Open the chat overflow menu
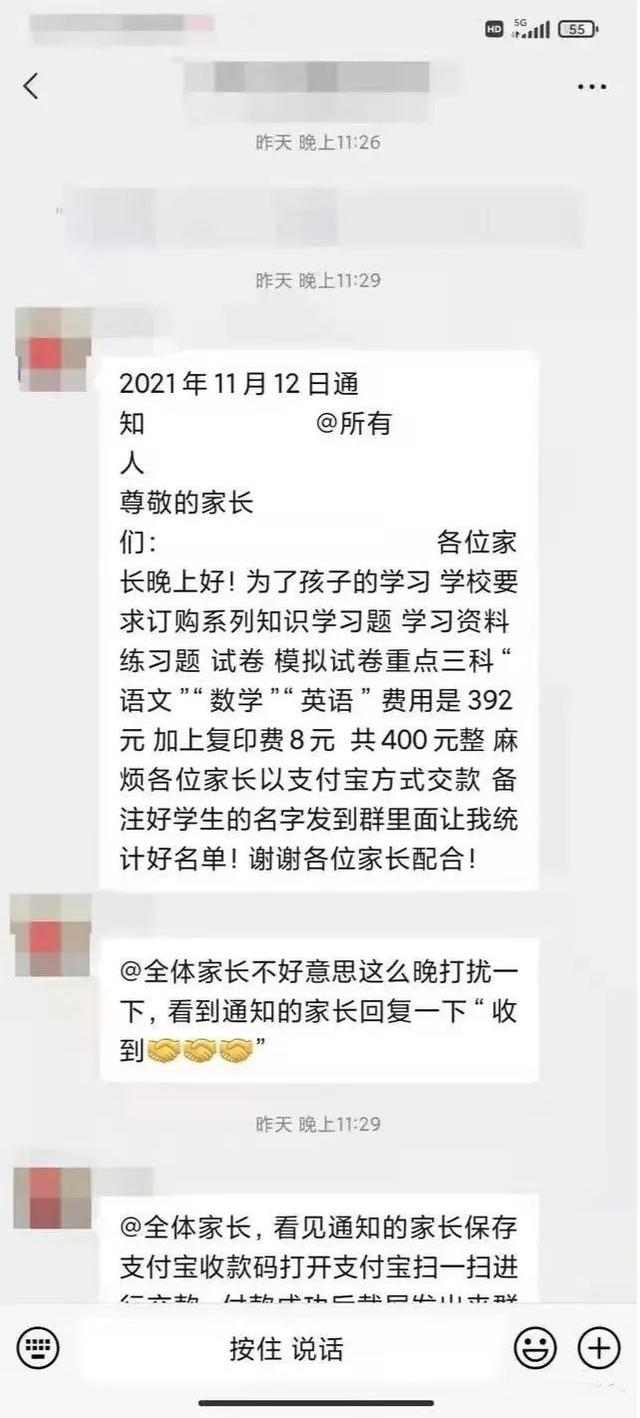This screenshot has width=640, height=1418. [x=592, y=87]
